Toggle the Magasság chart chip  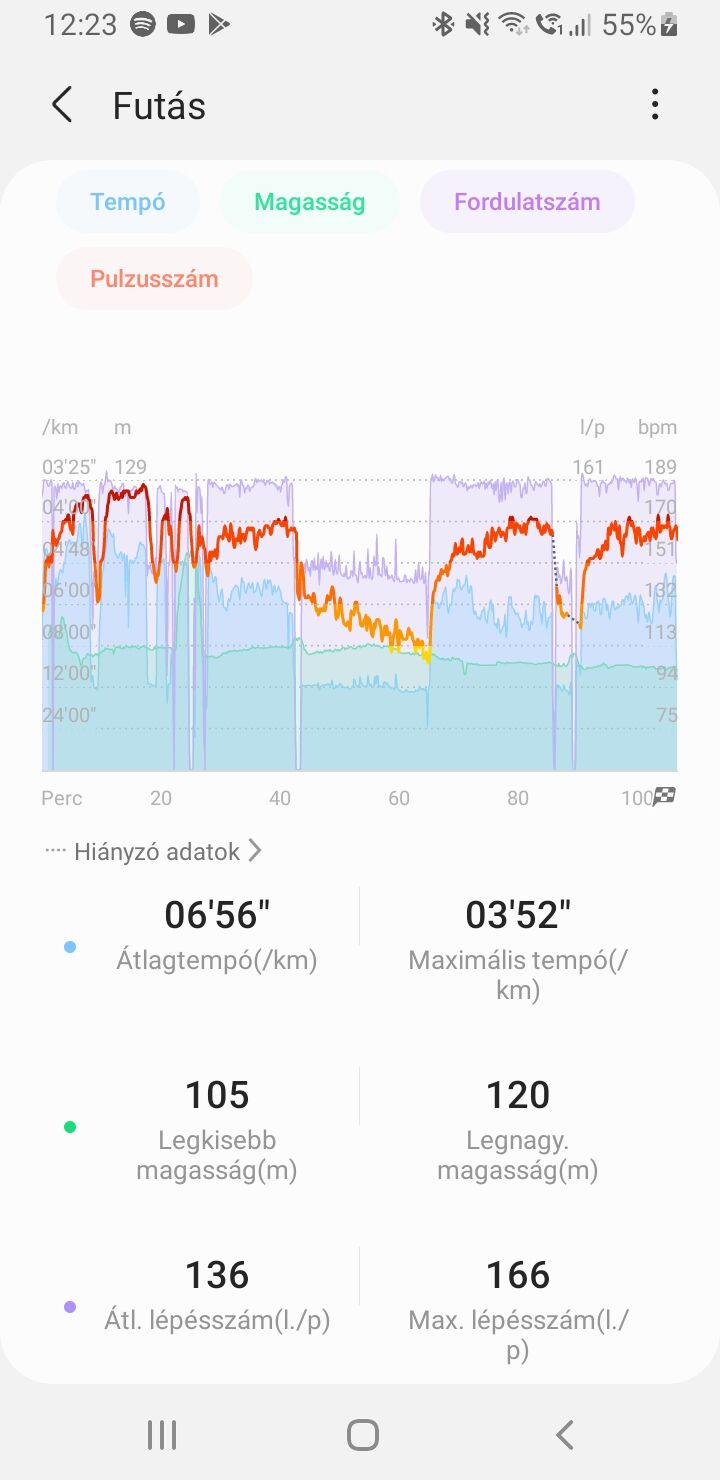[x=309, y=202]
